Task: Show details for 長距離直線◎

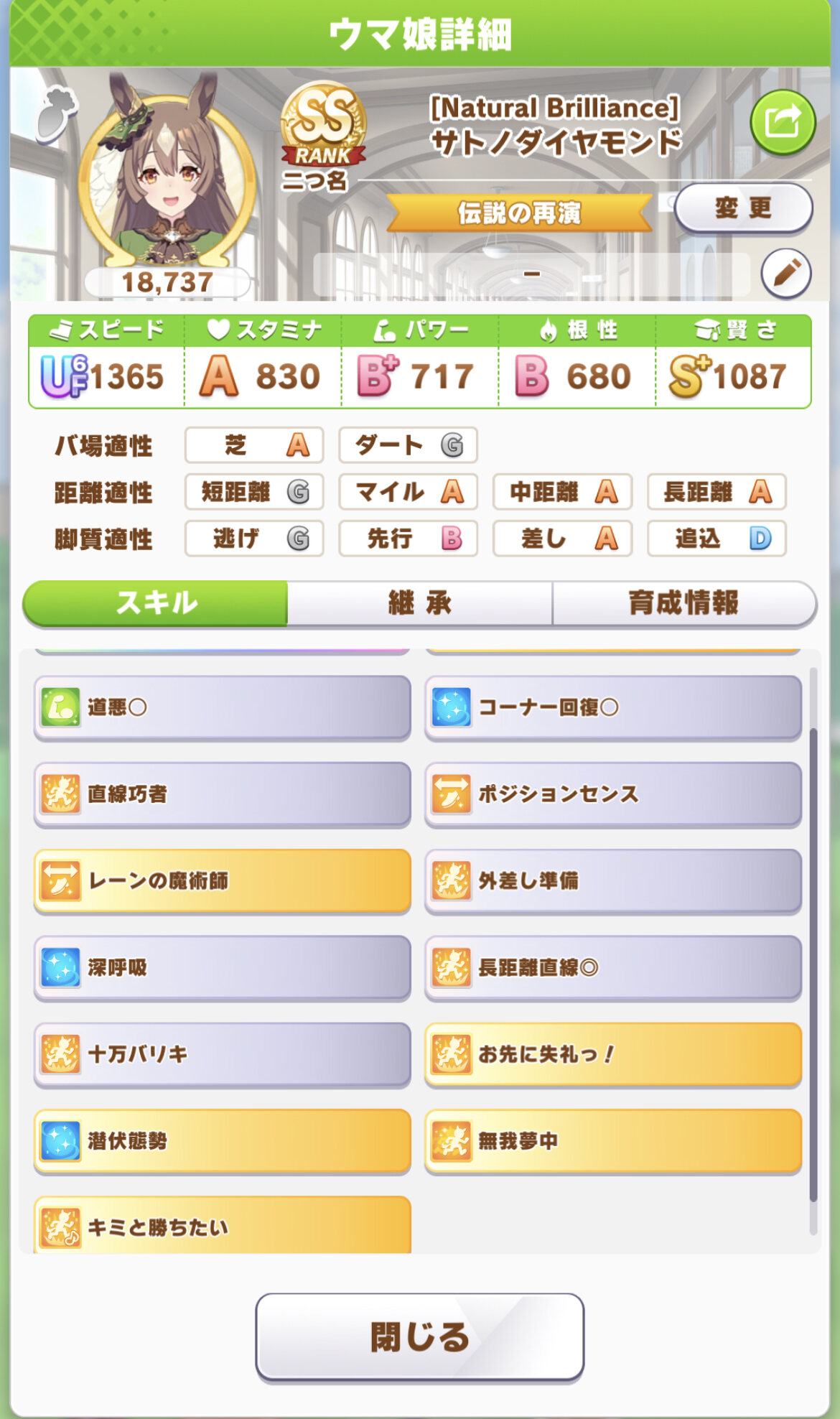Action: (x=613, y=968)
